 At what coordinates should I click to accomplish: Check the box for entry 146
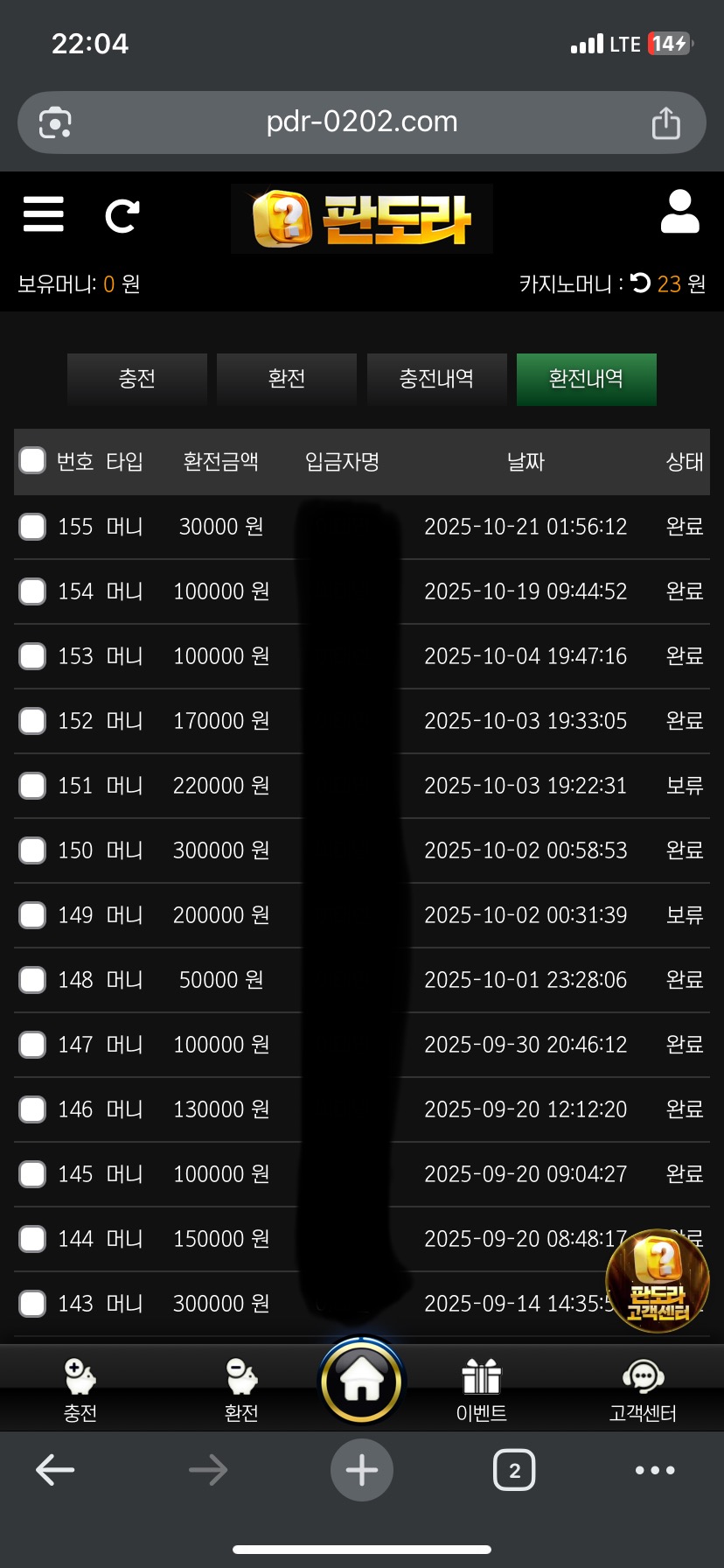[x=32, y=1109]
